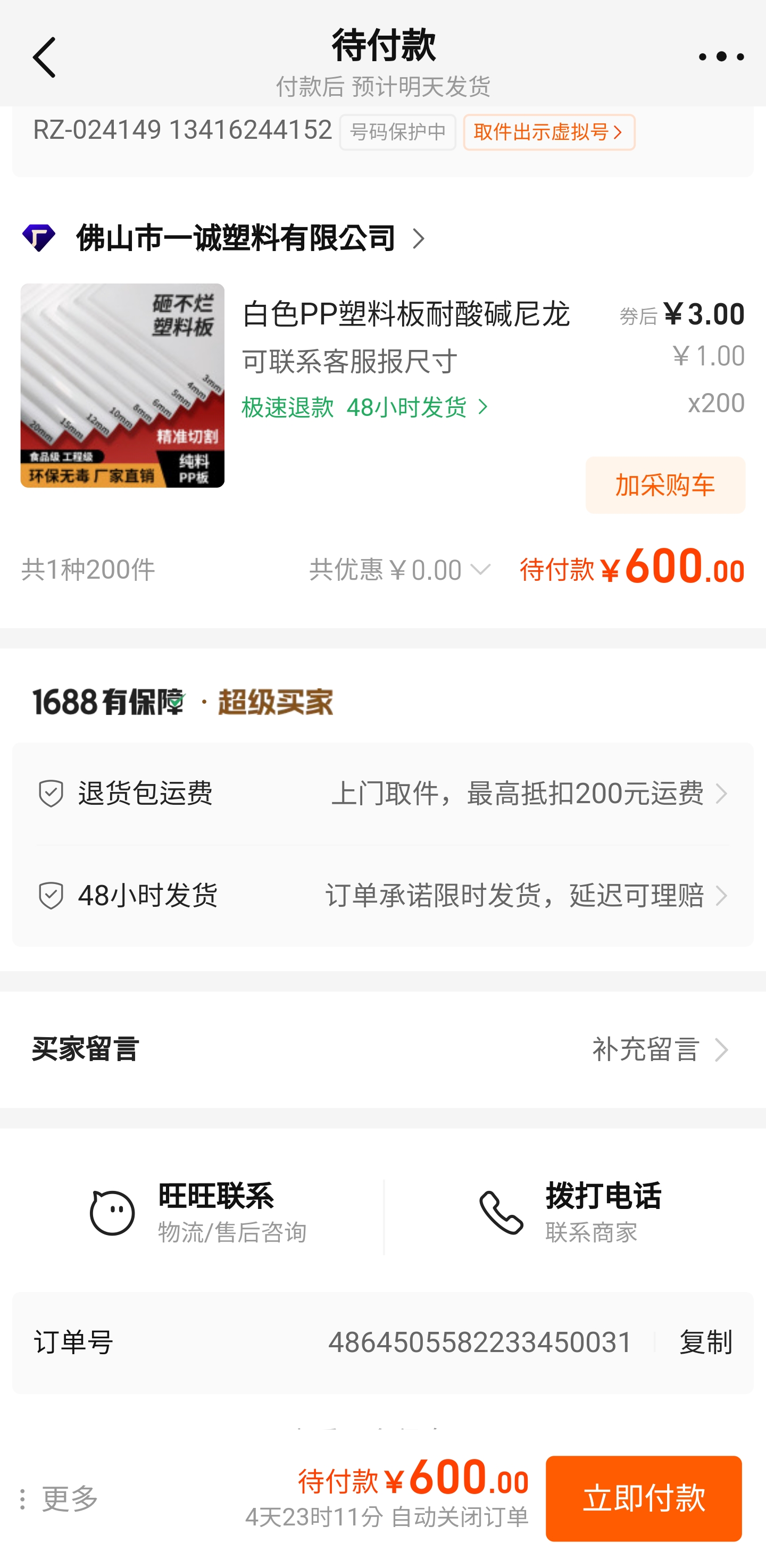Viewport: 766px width, 1568px height.
Task: Add item via 加采购车
Action: pos(664,485)
